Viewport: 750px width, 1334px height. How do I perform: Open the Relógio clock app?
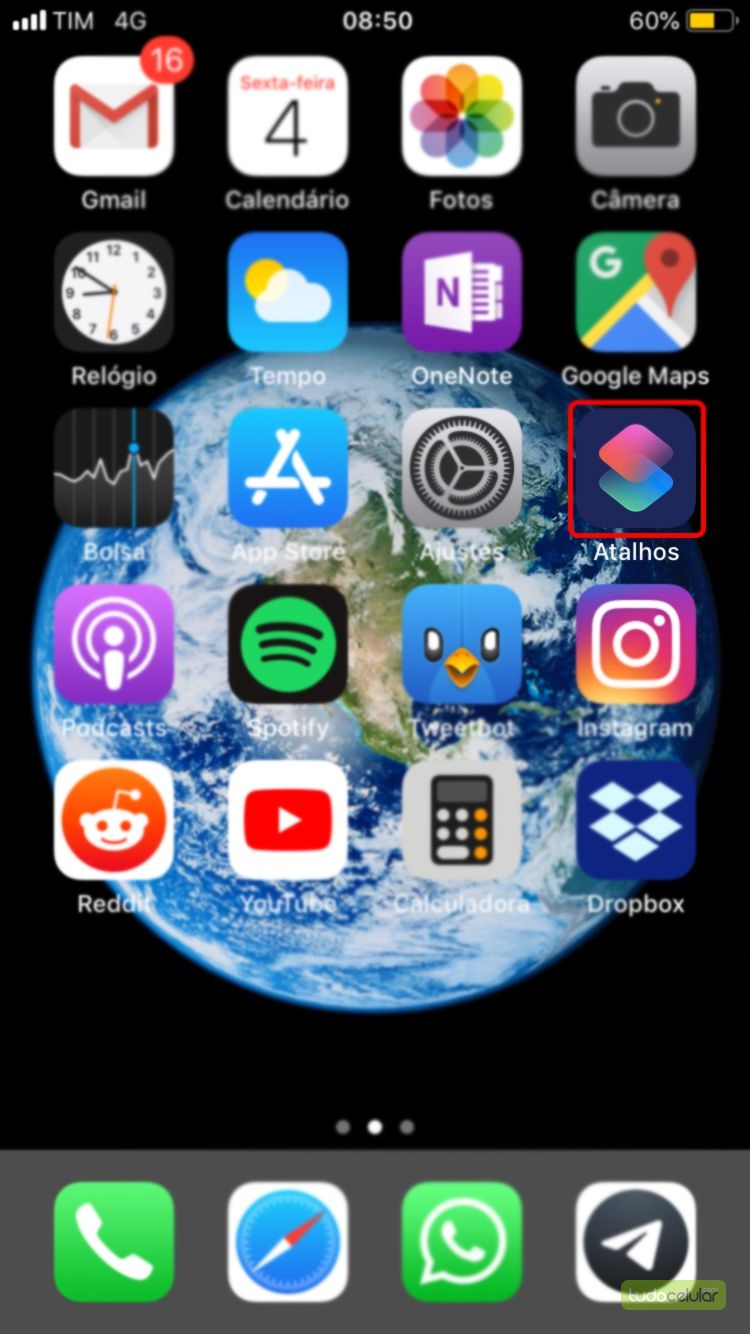point(114,292)
